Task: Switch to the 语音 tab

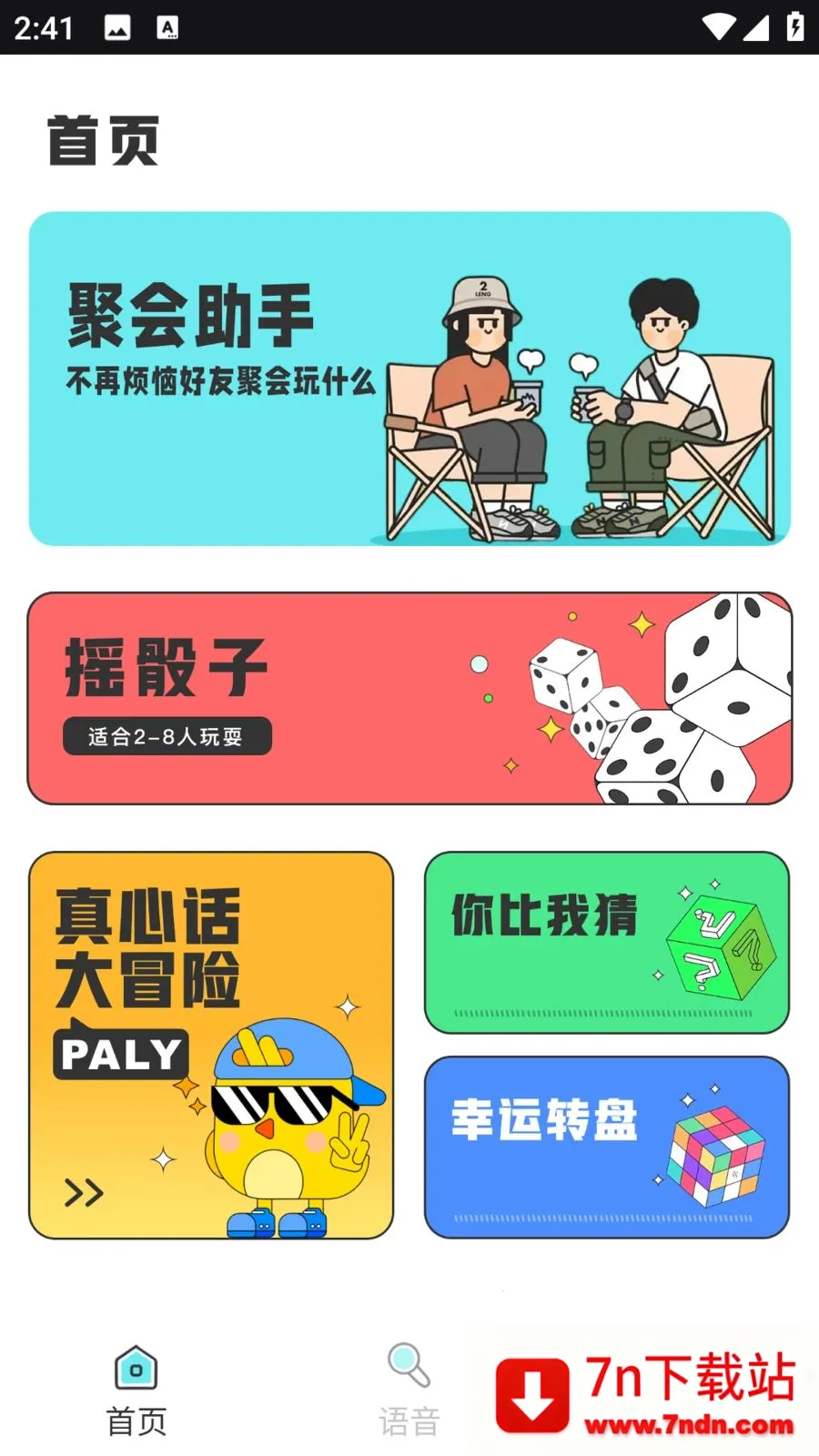Action: click(409, 1391)
